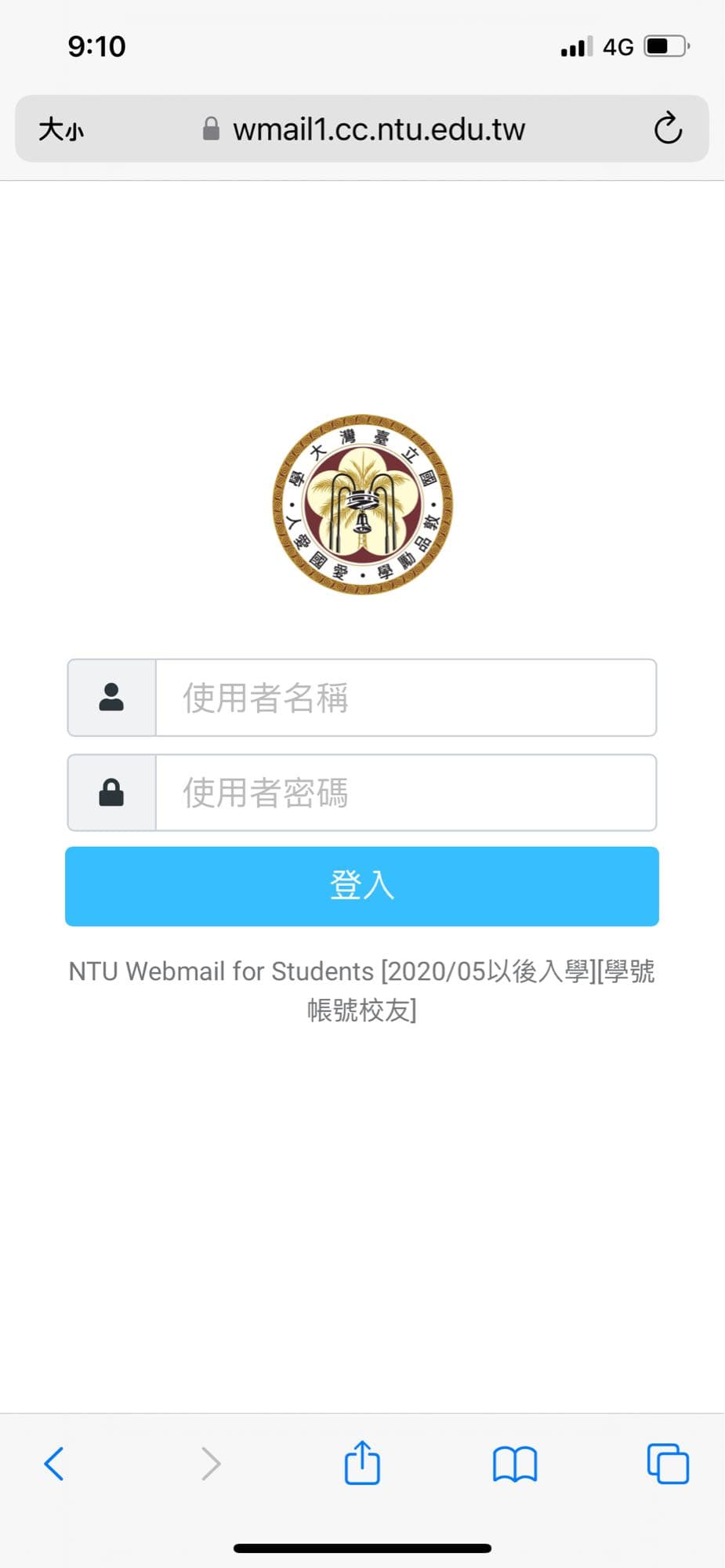Image resolution: width=725 pixels, height=1568 pixels.
Task: Focus the 使用者密碼 password input field
Action: tap(404, 792)
